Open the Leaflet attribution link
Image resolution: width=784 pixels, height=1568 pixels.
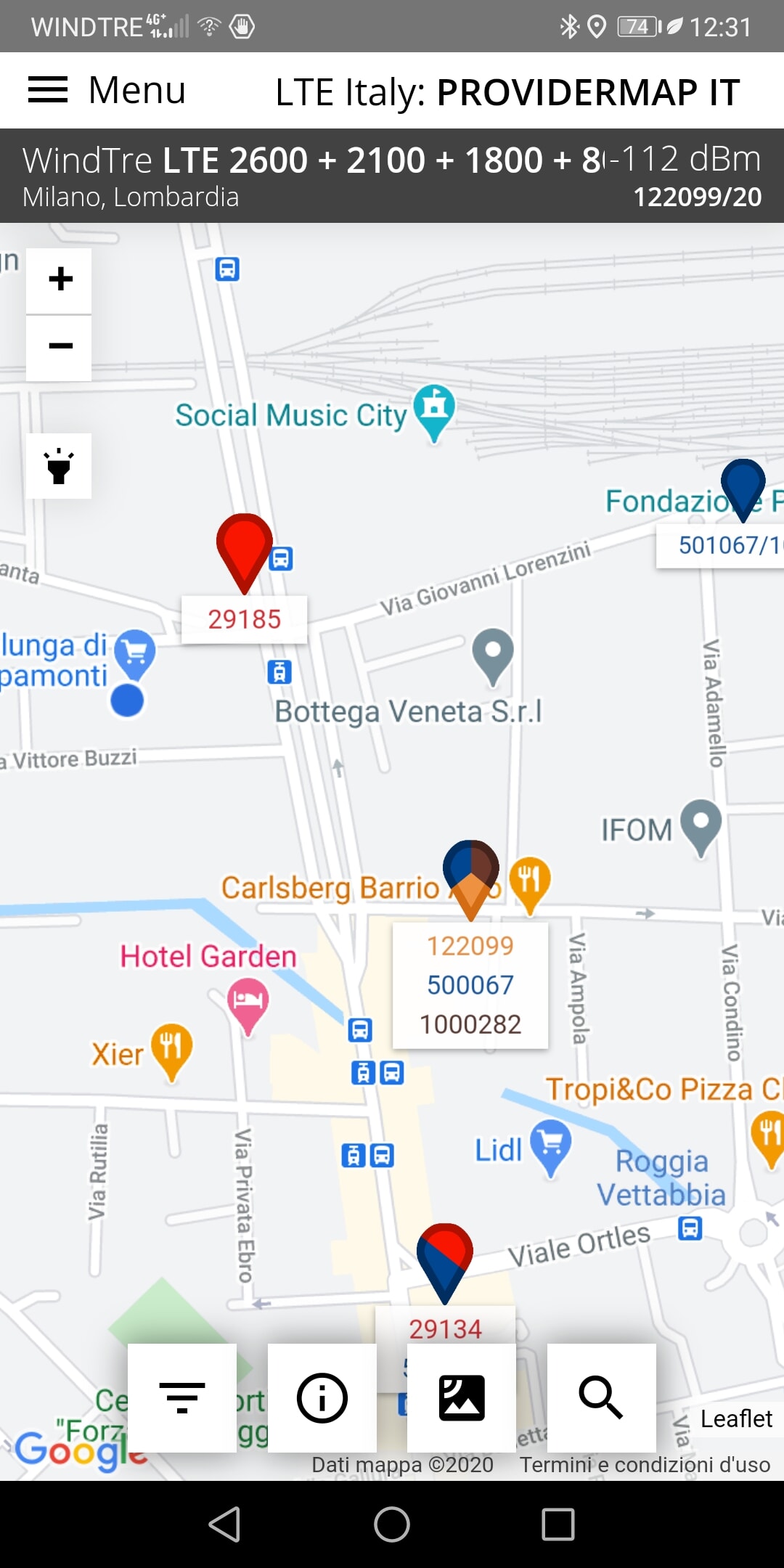tap(736, 1418)
